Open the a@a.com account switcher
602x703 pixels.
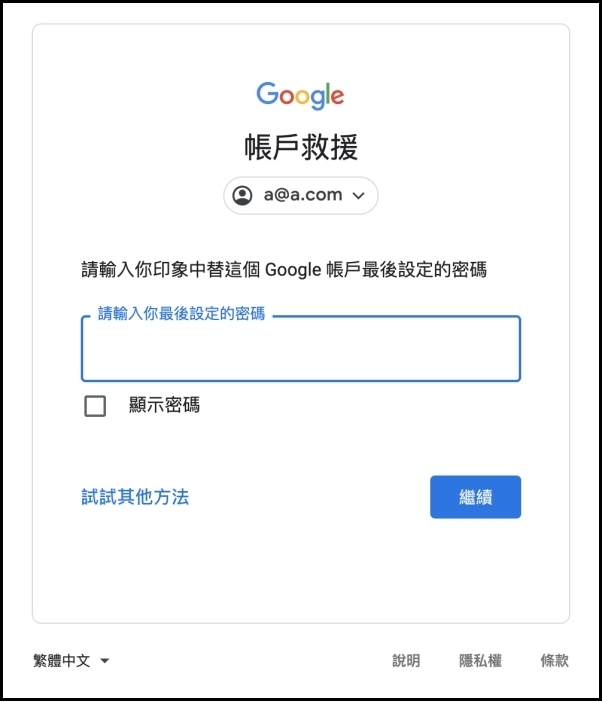click(301, 195)
